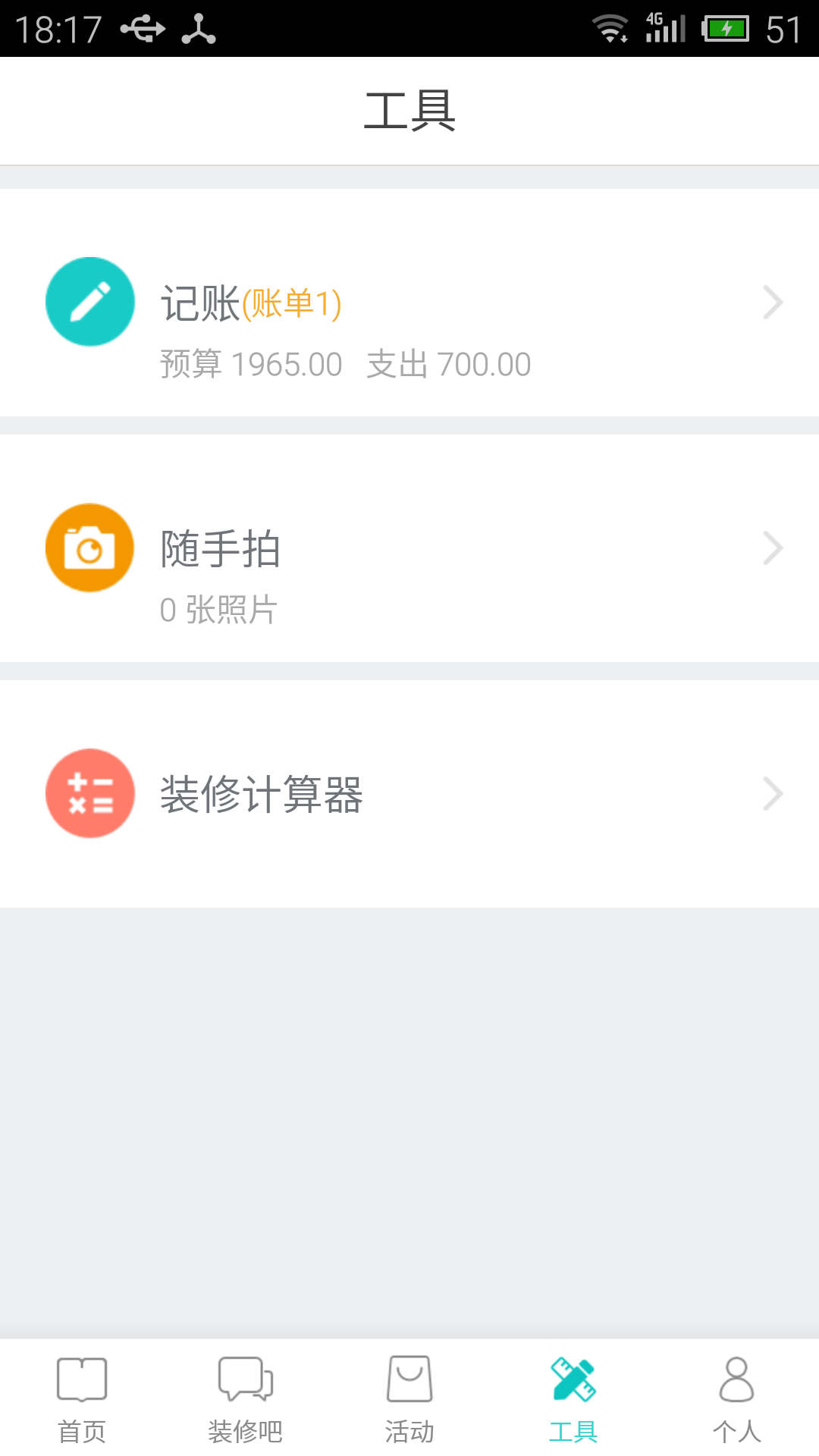Tap the teal pencil bookkeeping icon

89,301
